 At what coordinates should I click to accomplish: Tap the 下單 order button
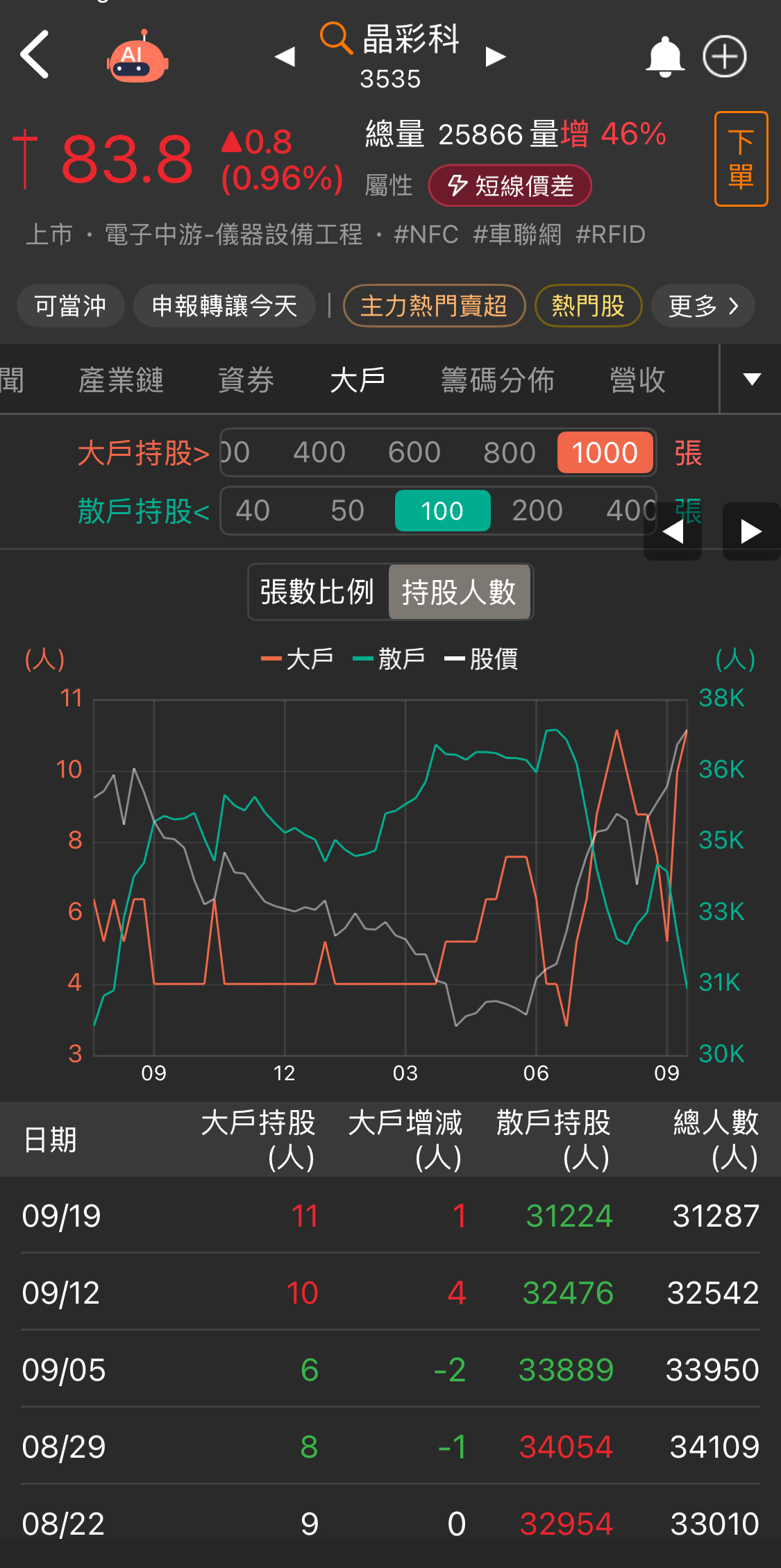tap(741, 159)
